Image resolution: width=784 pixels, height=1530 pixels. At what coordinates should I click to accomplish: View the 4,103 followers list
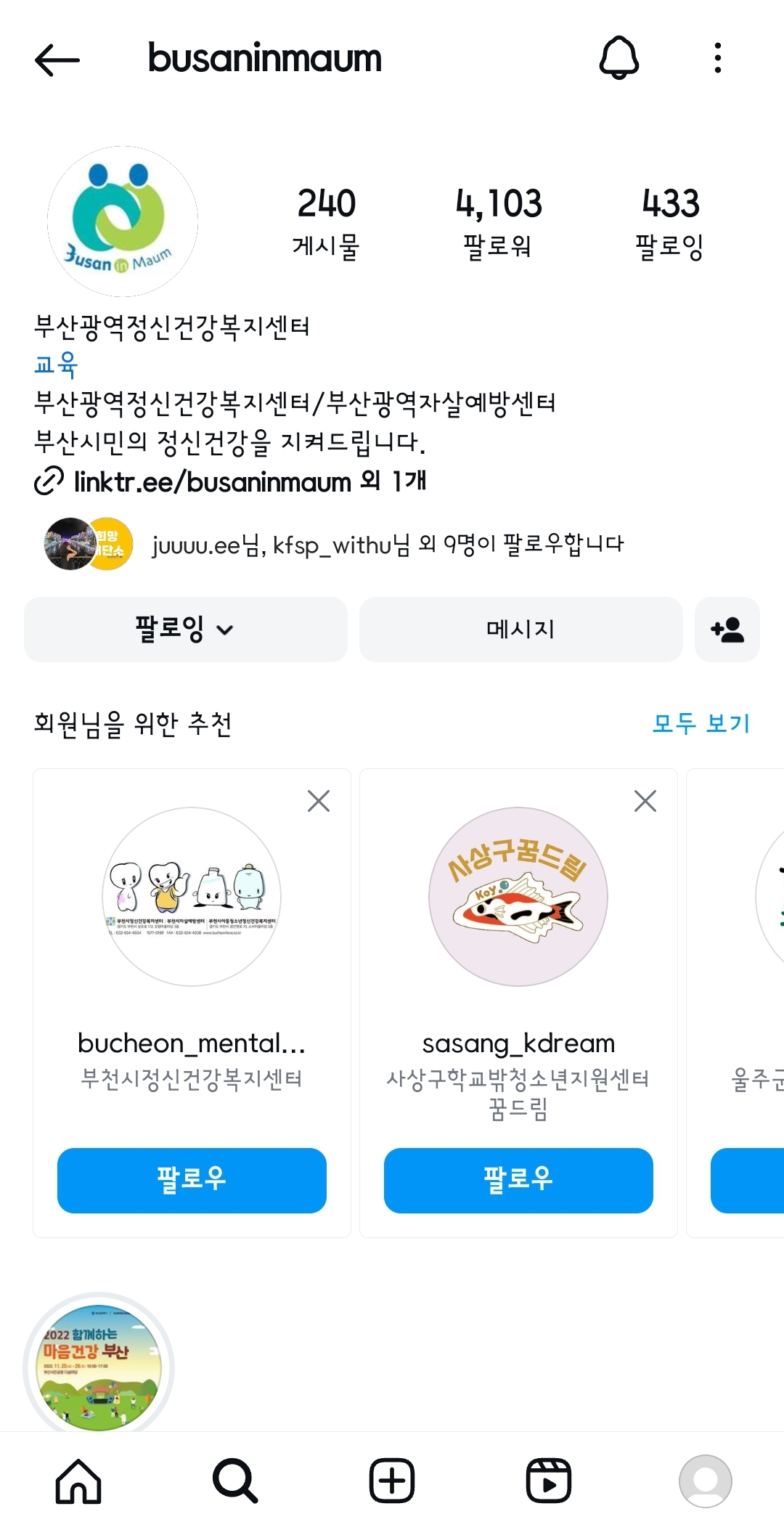(x=498, y=221)
